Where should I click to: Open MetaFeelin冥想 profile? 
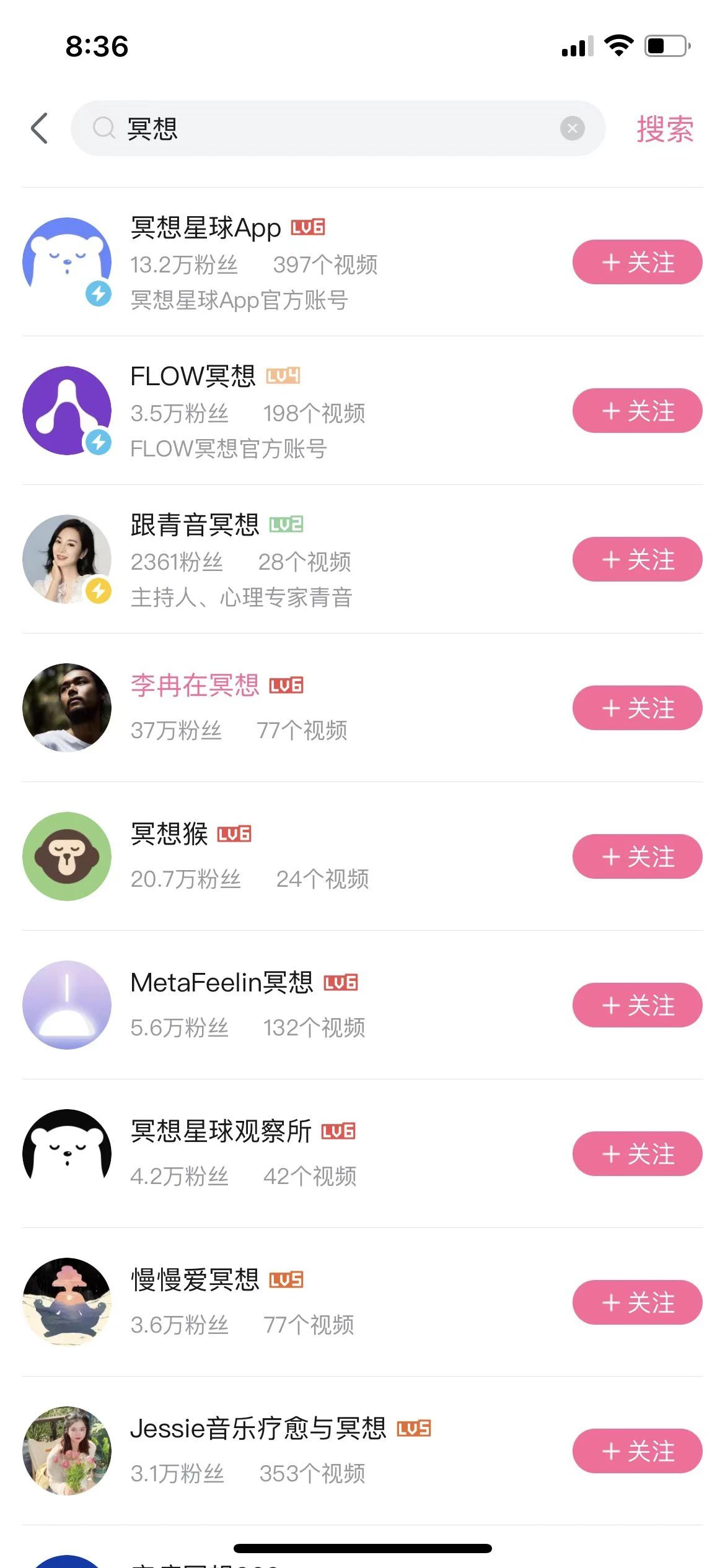[221, 983]
